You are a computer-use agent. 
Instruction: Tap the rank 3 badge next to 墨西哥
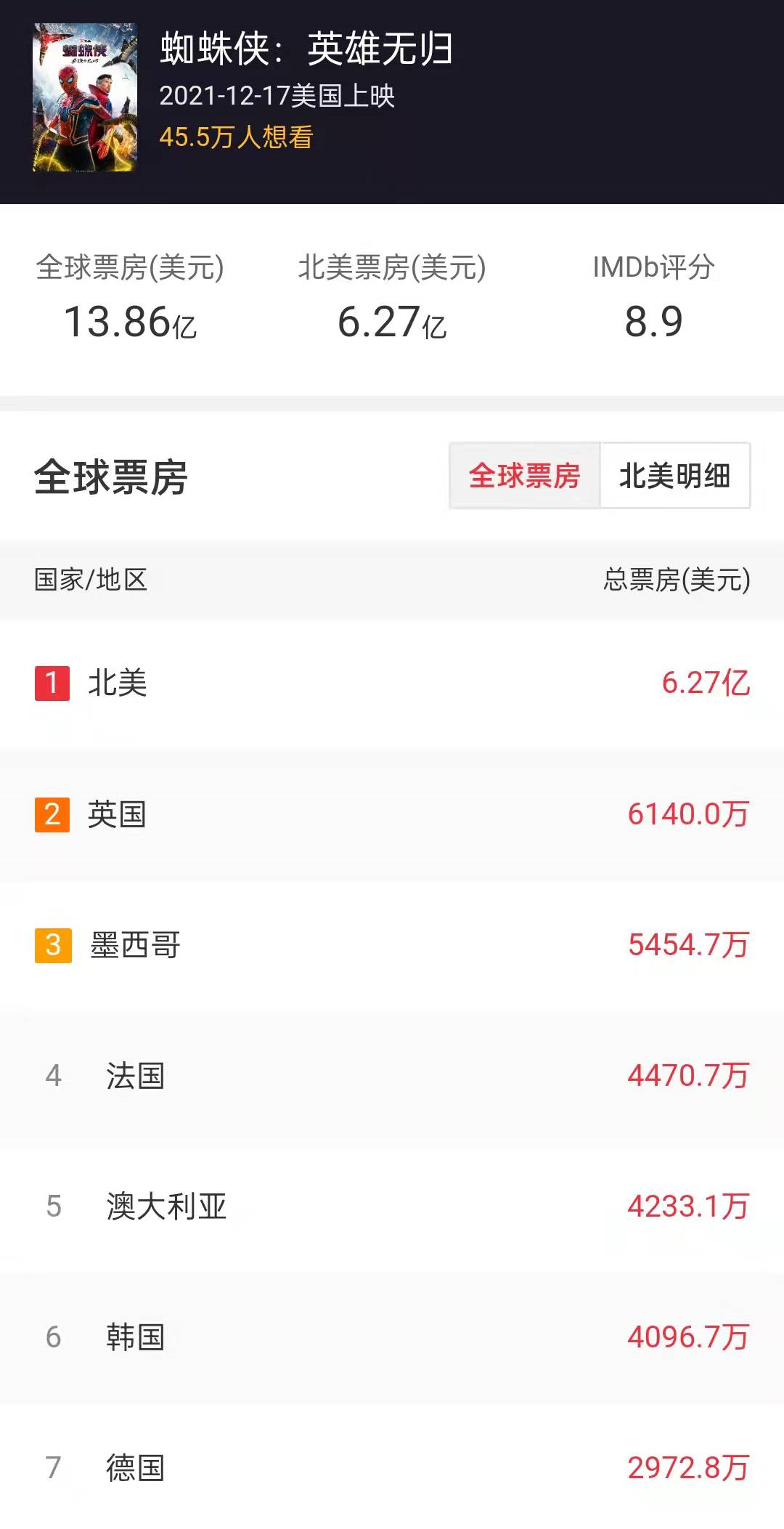coord(51,946)
